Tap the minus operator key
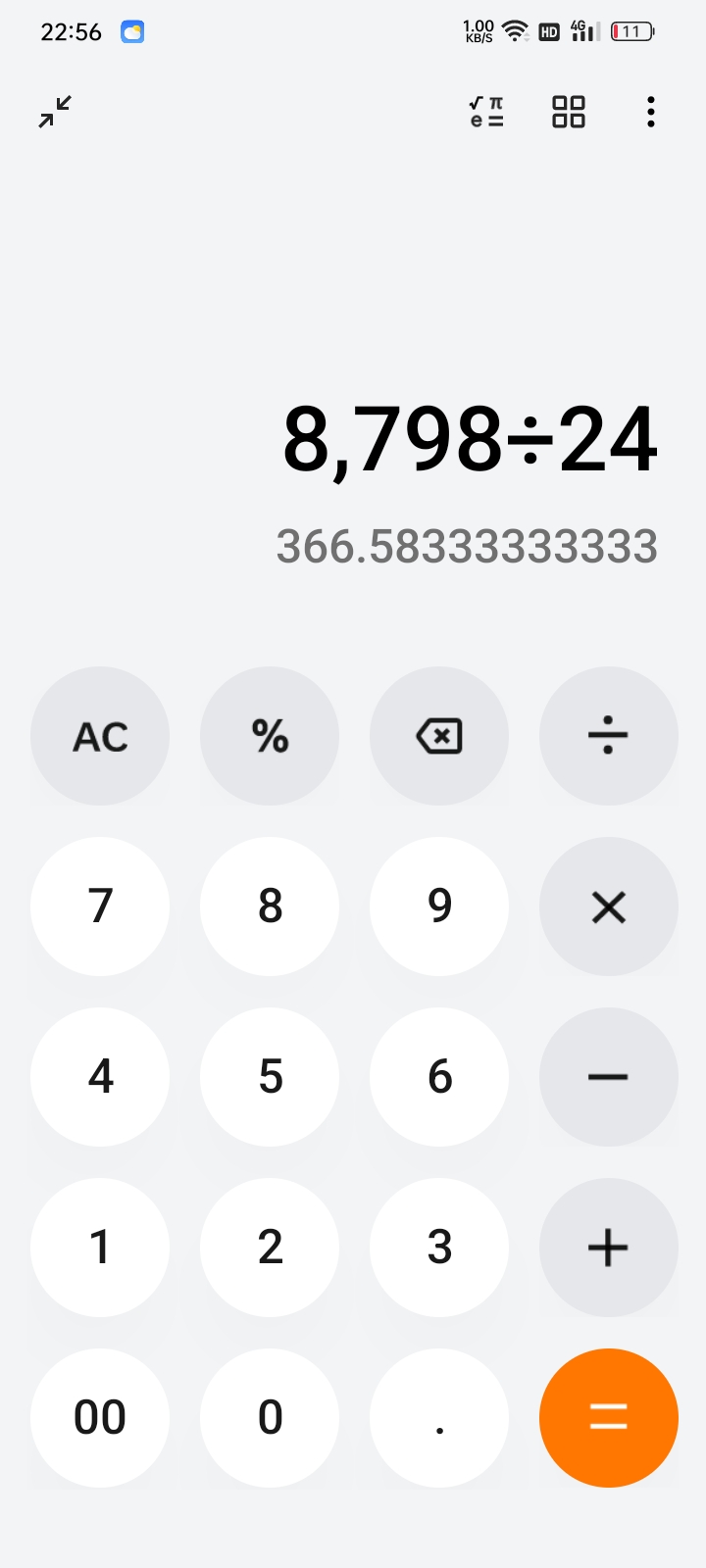 tap(609, 1077)
